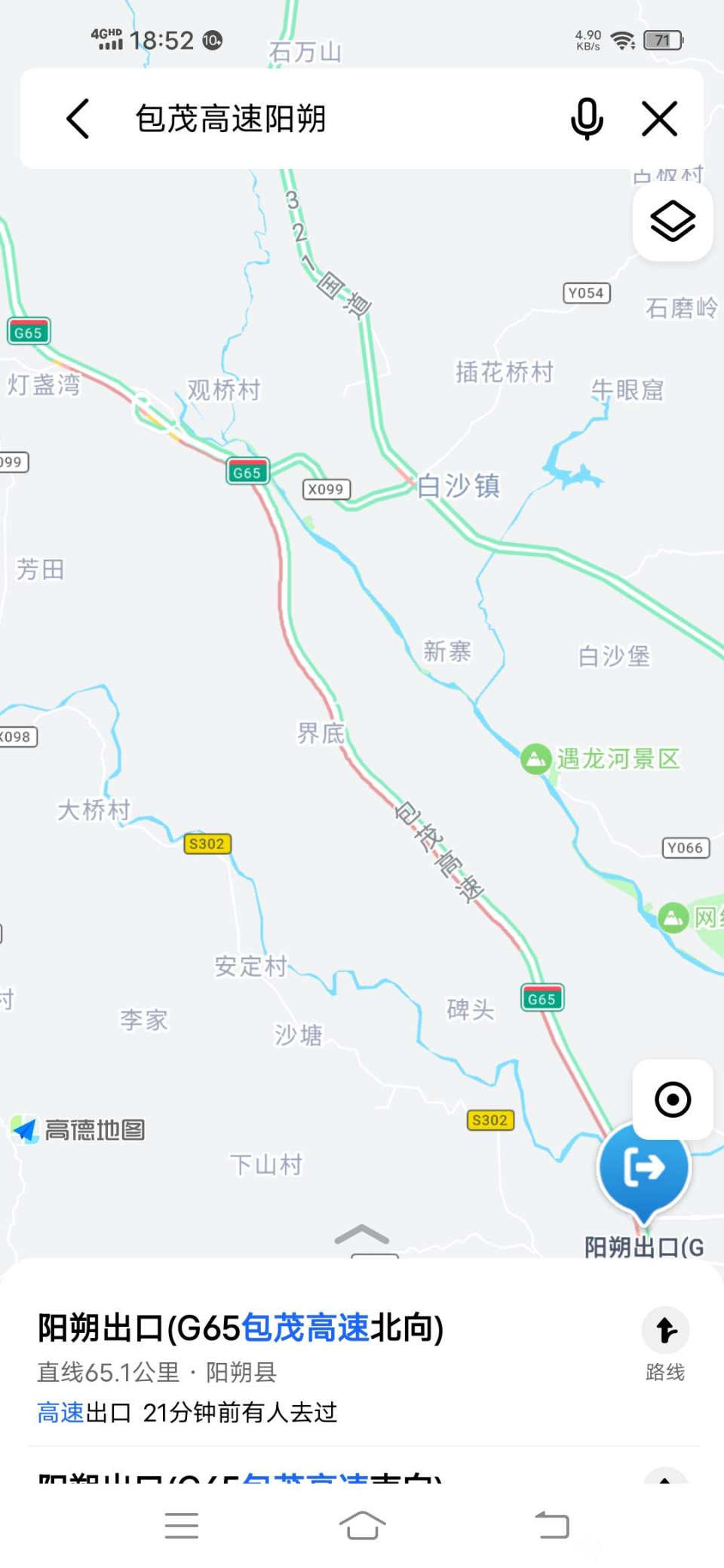724x1568 pixels.
Task: Start voice search with microphone
Action: [x=587, y=118]
